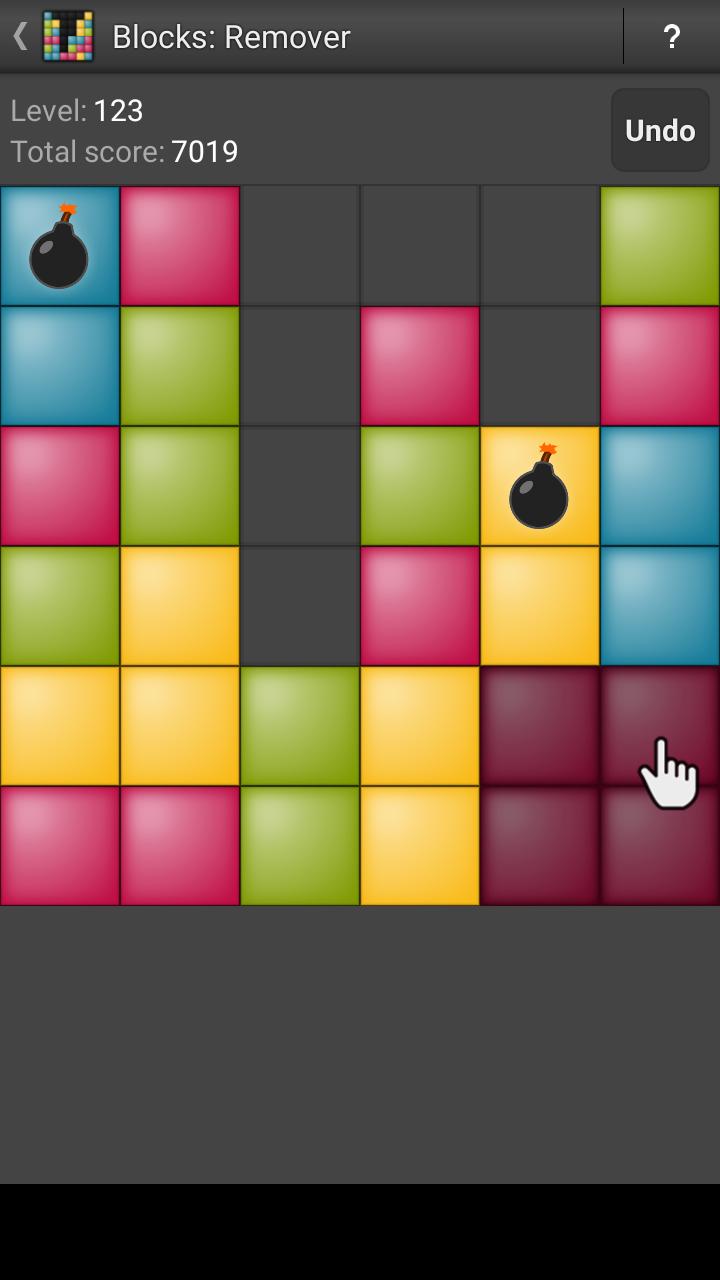The width and height of the screenshot is (720, 1280).
Task: Tap the blue block with the bomb
Action: click(60, 246)
